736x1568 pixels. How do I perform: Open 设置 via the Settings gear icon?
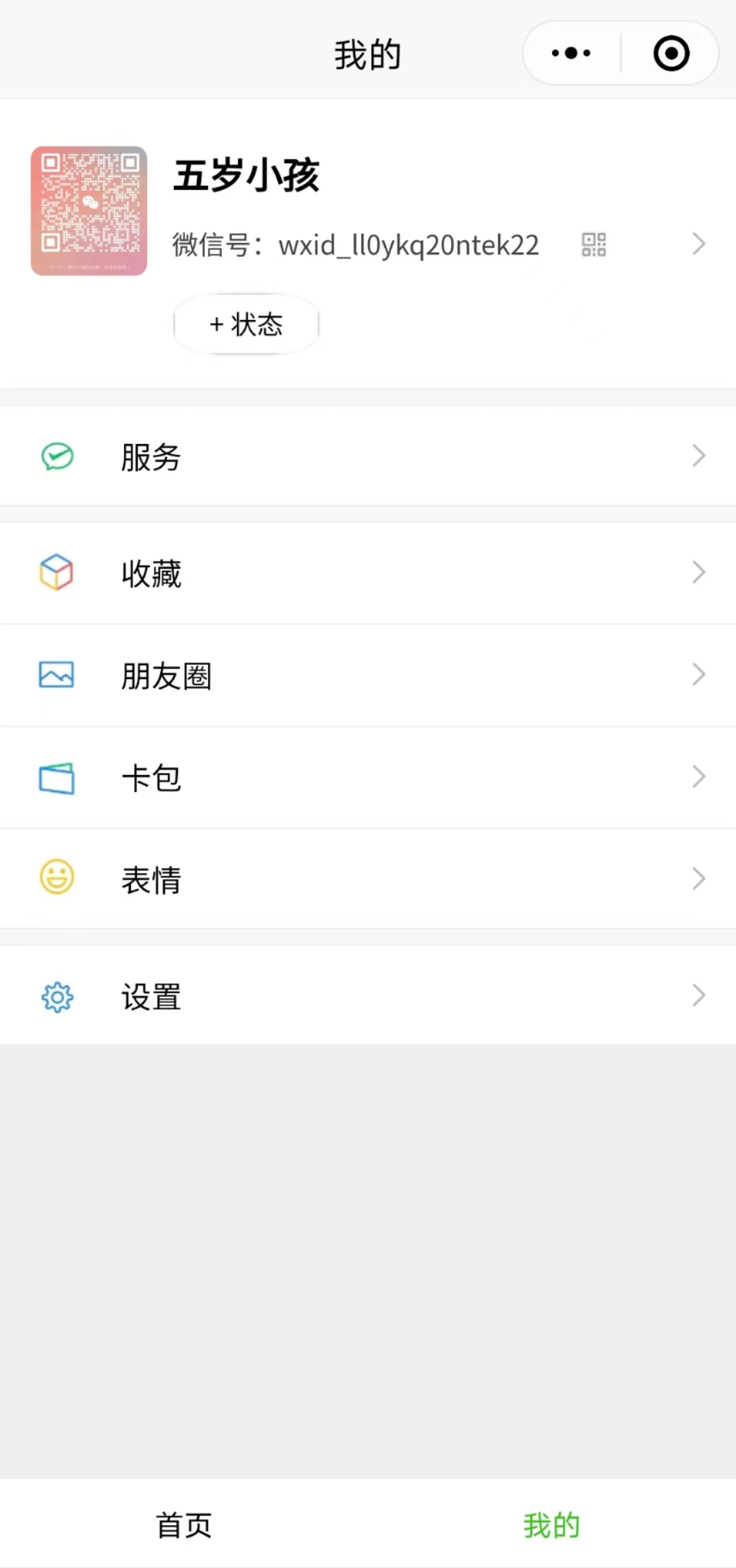57,997
